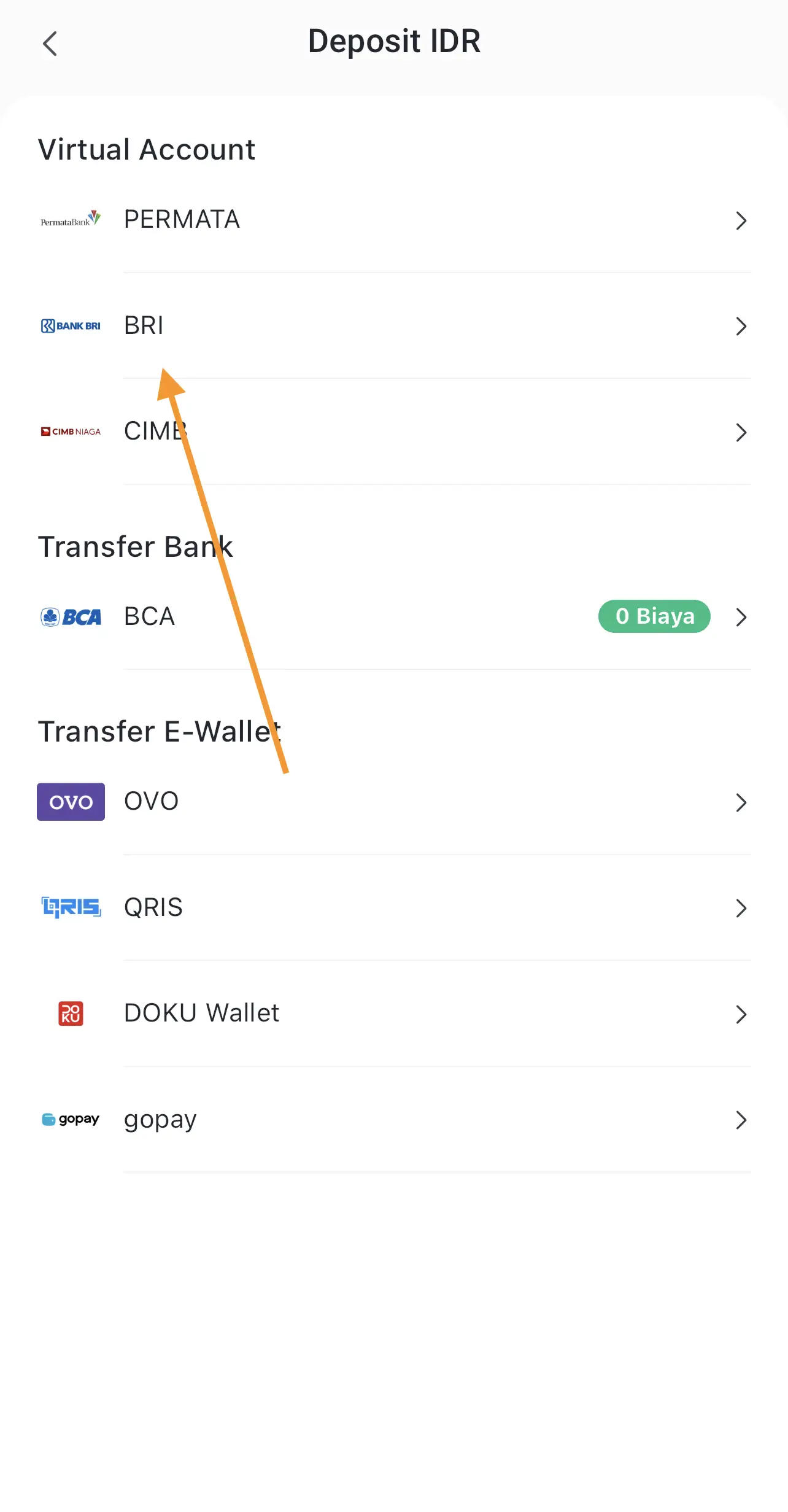Expand the CIMB row chevron

tap(741, 432)
